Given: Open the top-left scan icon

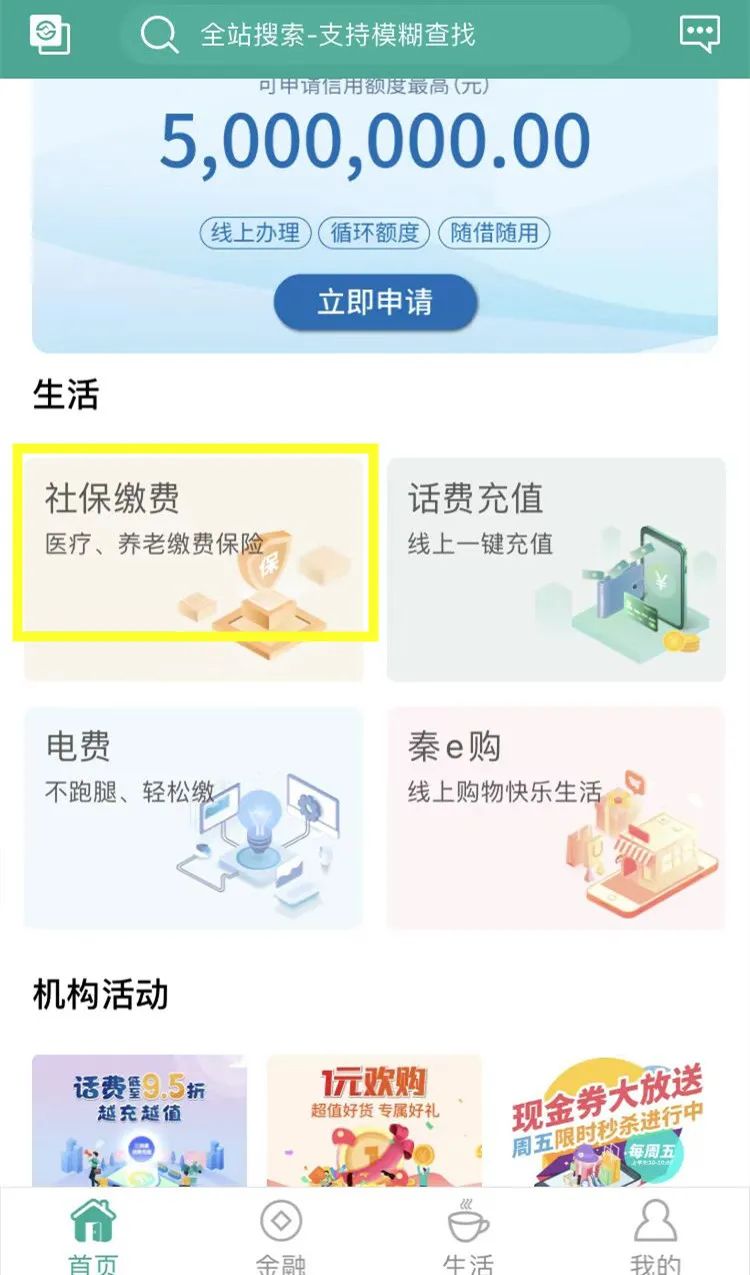Looking at the screenshot, I should click(49, 34).
